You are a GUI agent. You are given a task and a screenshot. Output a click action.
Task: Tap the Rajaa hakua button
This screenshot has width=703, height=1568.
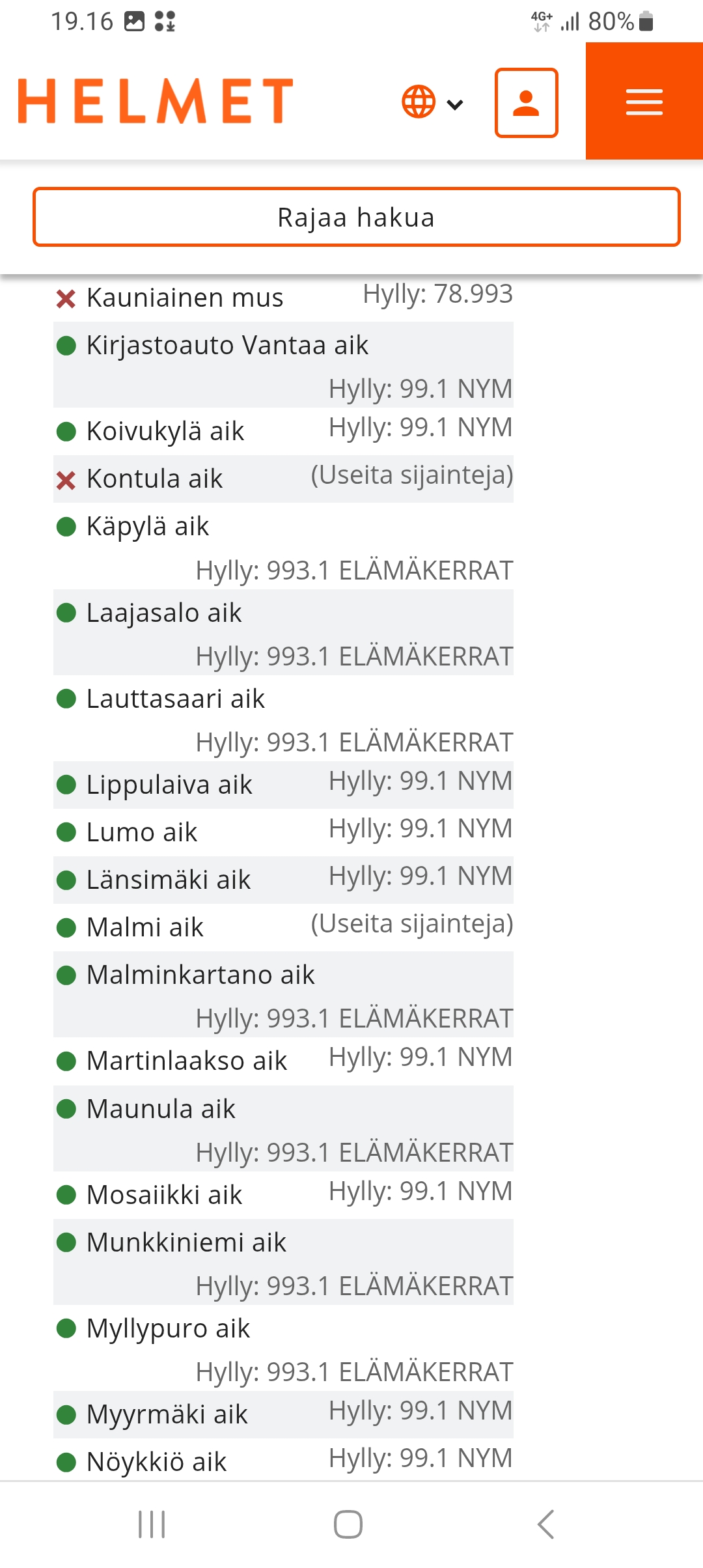(x=356, y=217)
